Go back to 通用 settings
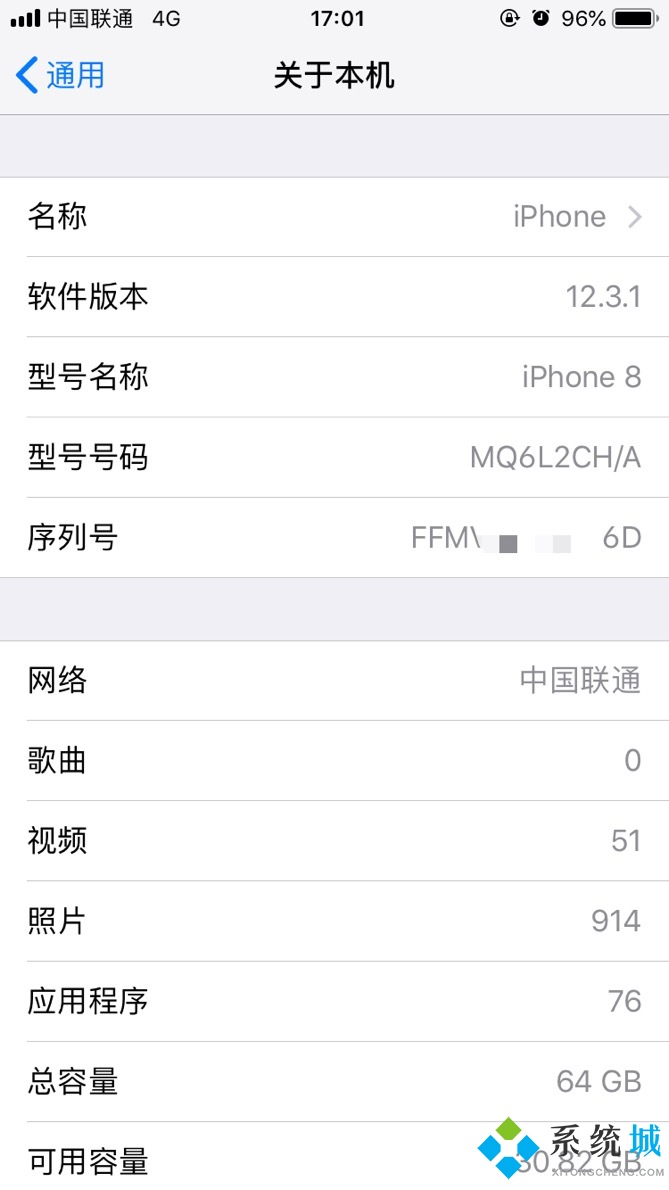The height and width of the screenshot is (1190, 669). pyautogui.click(x=60, y=75)
